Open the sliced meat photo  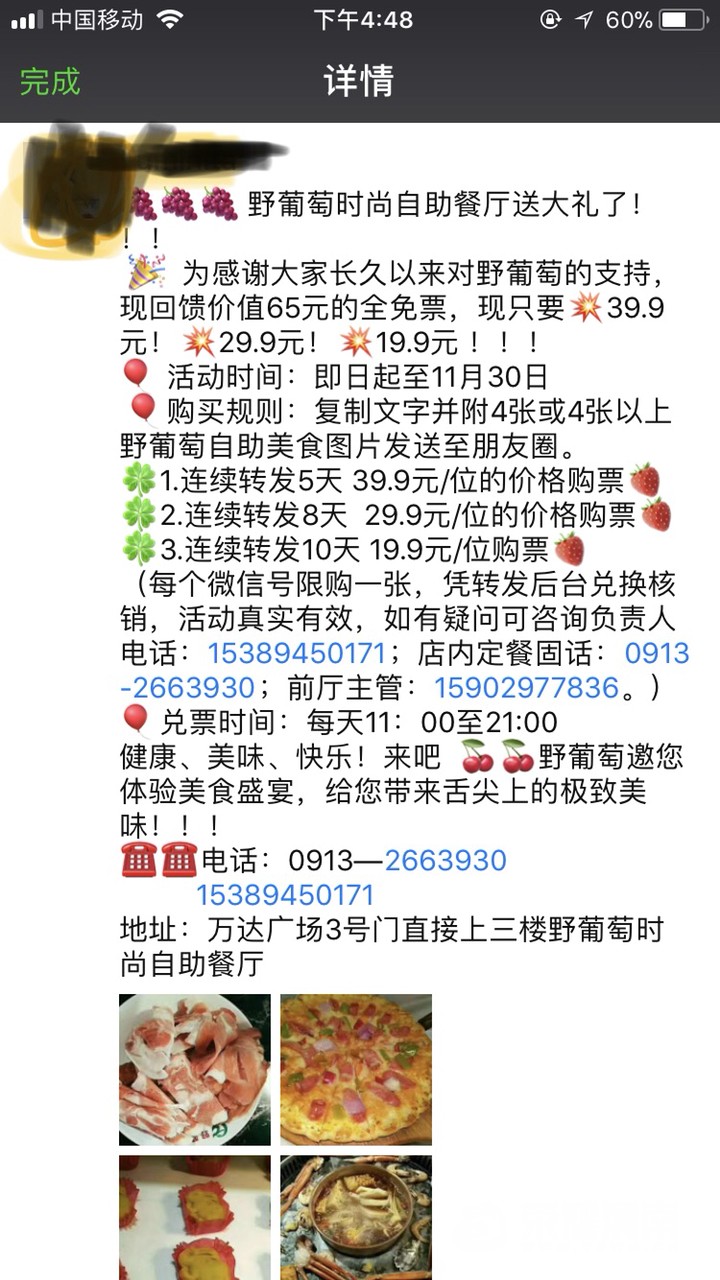pyautogui.click(x=195, y=1069)
